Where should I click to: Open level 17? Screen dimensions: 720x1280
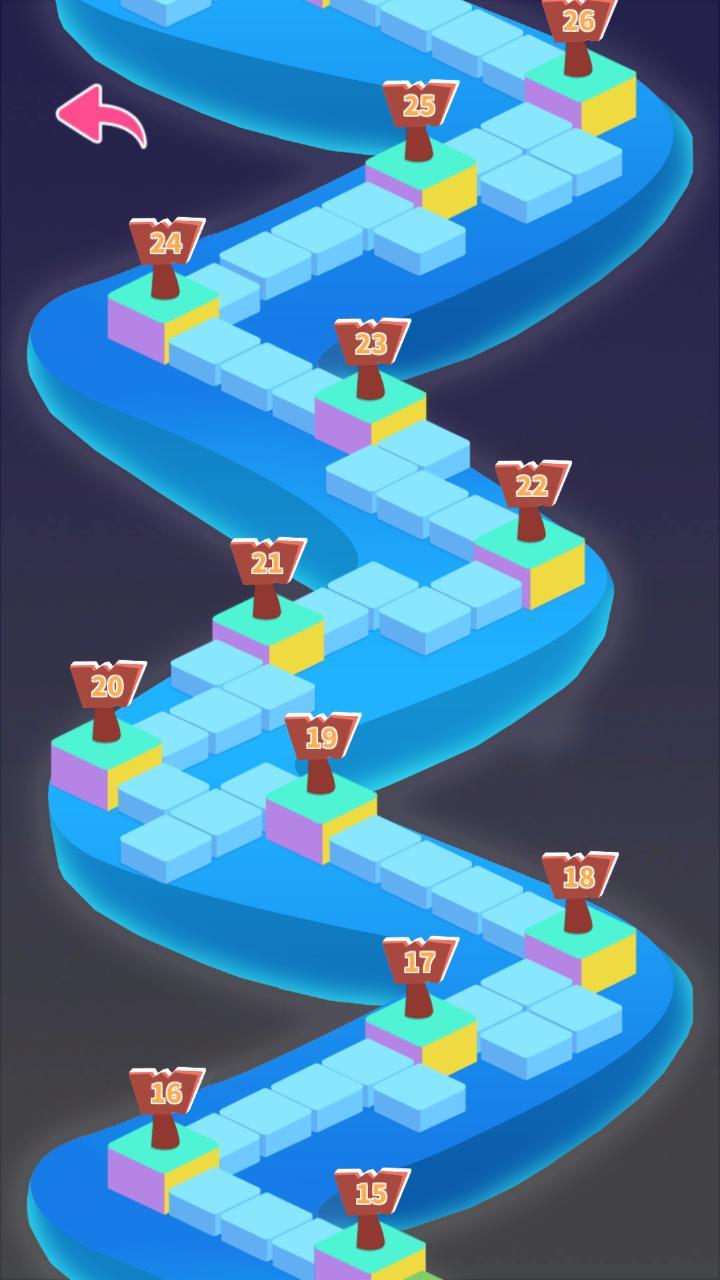click(x=419, y=964)
